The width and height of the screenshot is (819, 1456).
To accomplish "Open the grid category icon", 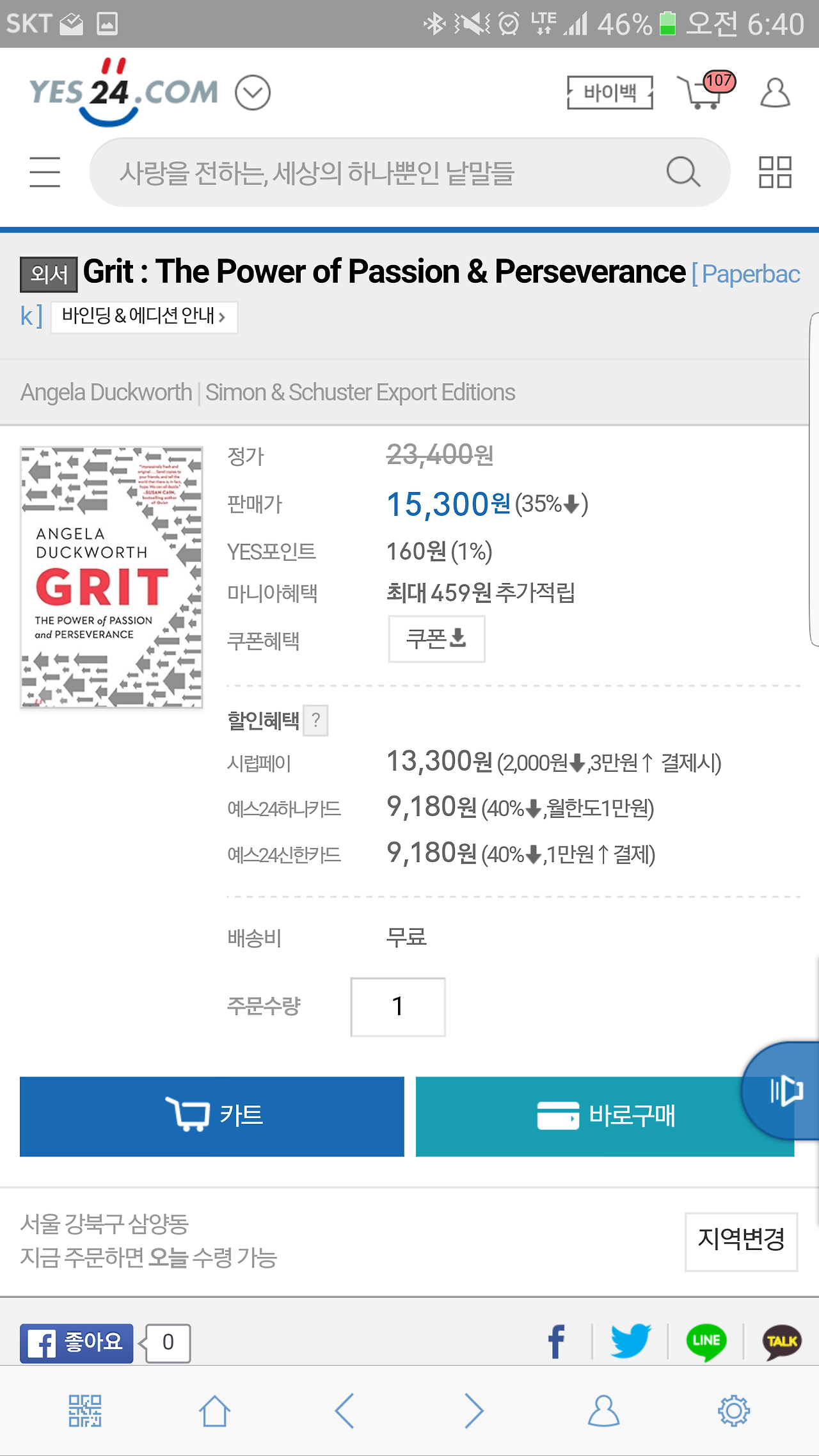I will pyautogui.click(x=775, y=172).
